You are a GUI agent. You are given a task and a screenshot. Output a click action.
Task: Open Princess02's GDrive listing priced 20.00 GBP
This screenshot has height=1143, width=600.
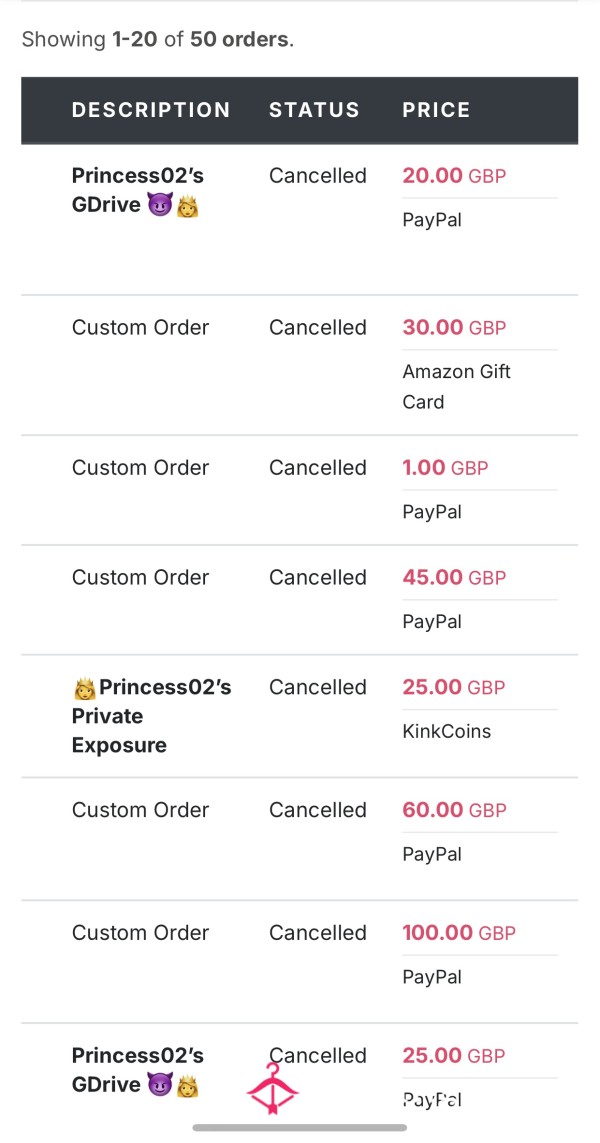pyautogui.click(x=138, y=190)
